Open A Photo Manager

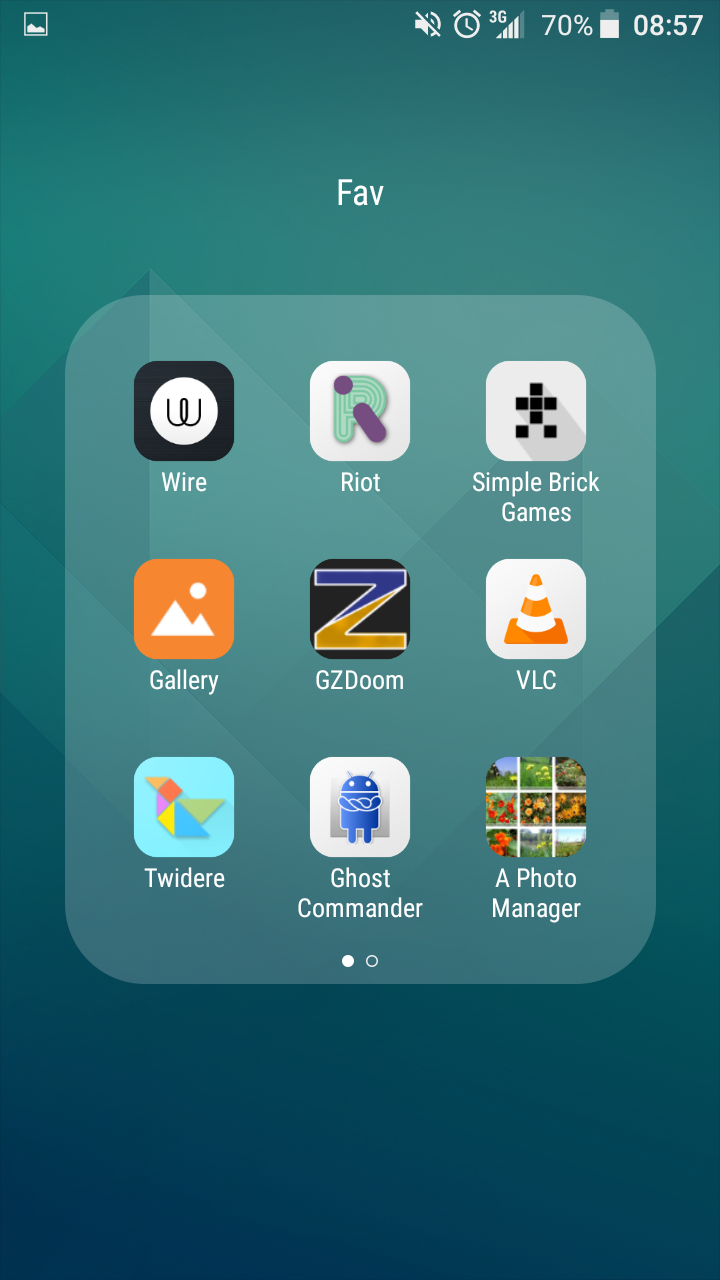536,807
